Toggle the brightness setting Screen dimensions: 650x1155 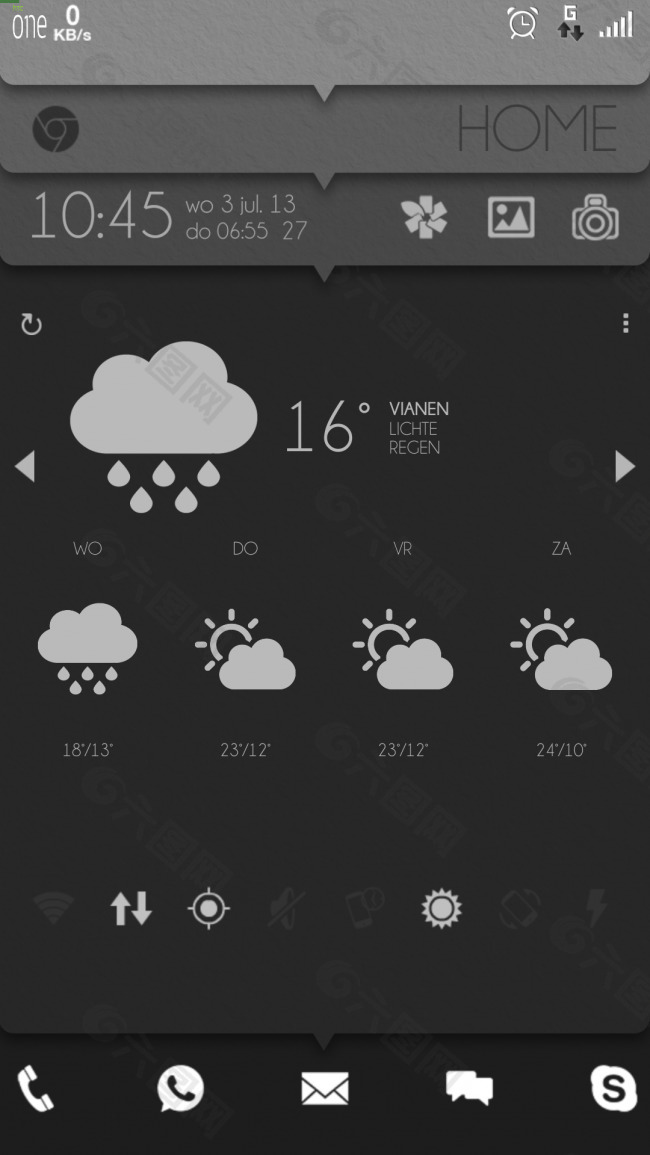(441, 908)
